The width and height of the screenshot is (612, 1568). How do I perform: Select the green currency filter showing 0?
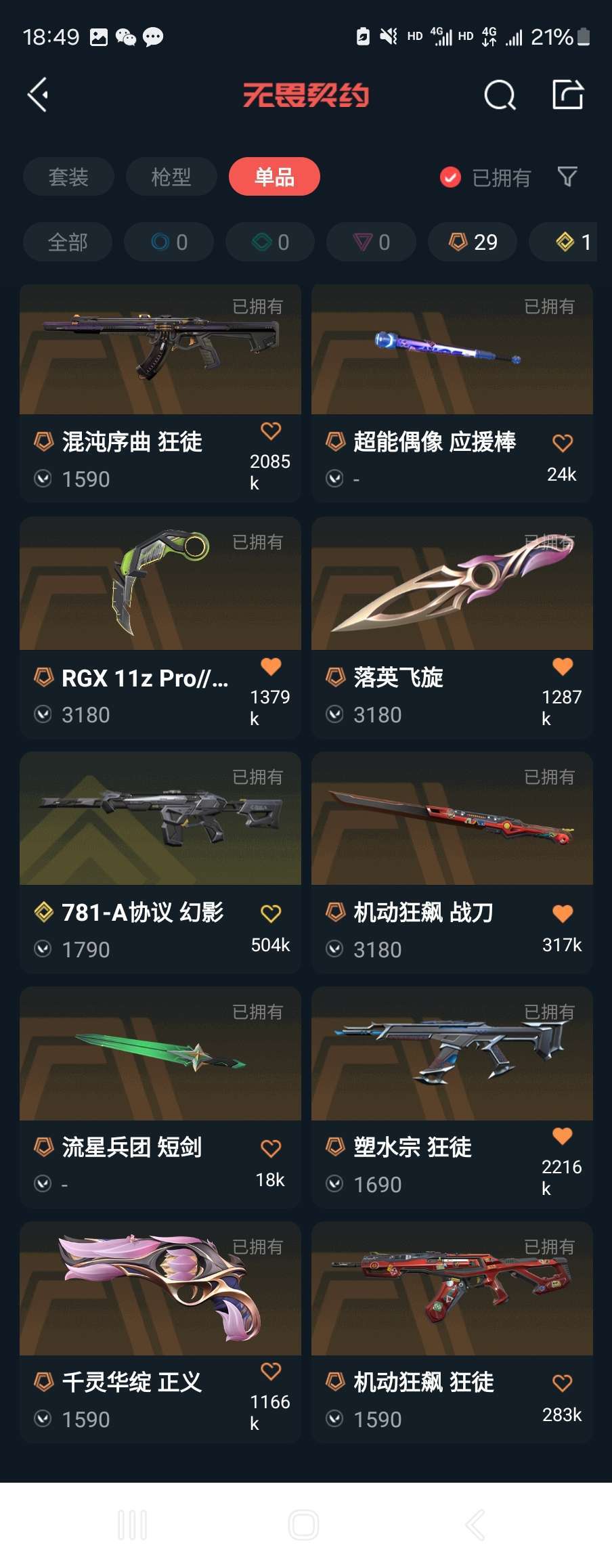pyautogui.click(x=270, y=242)
